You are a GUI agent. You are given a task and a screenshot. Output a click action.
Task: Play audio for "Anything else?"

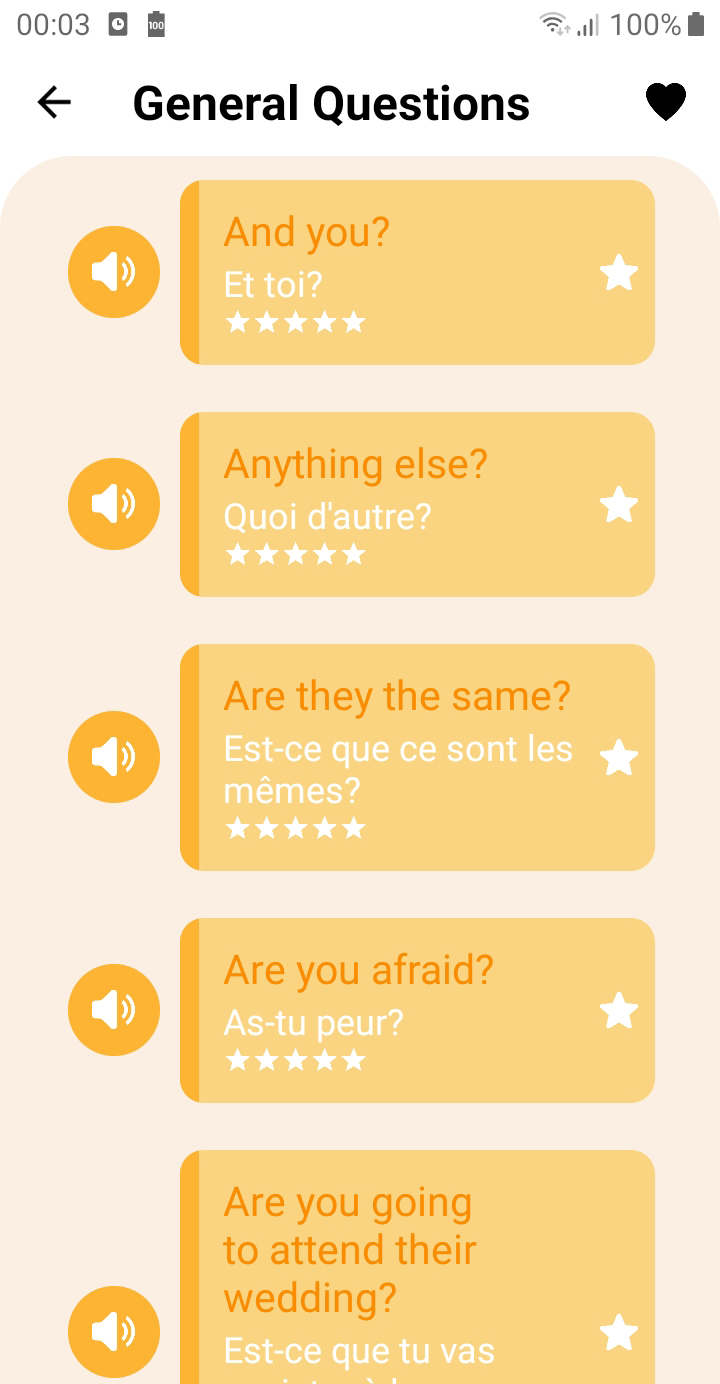[x=114, y=504]
